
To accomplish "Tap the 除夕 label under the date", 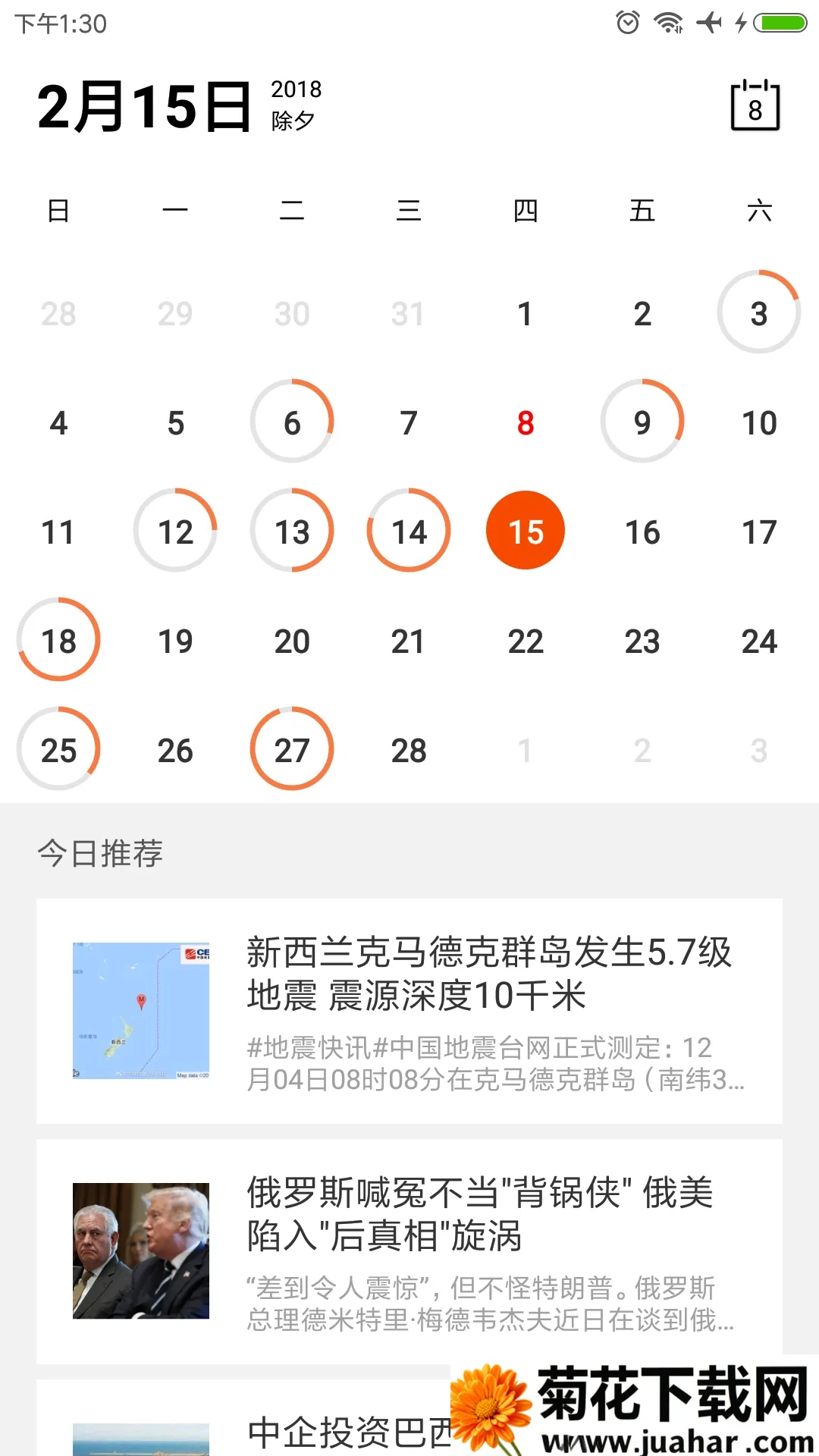I will coord(294,119).
